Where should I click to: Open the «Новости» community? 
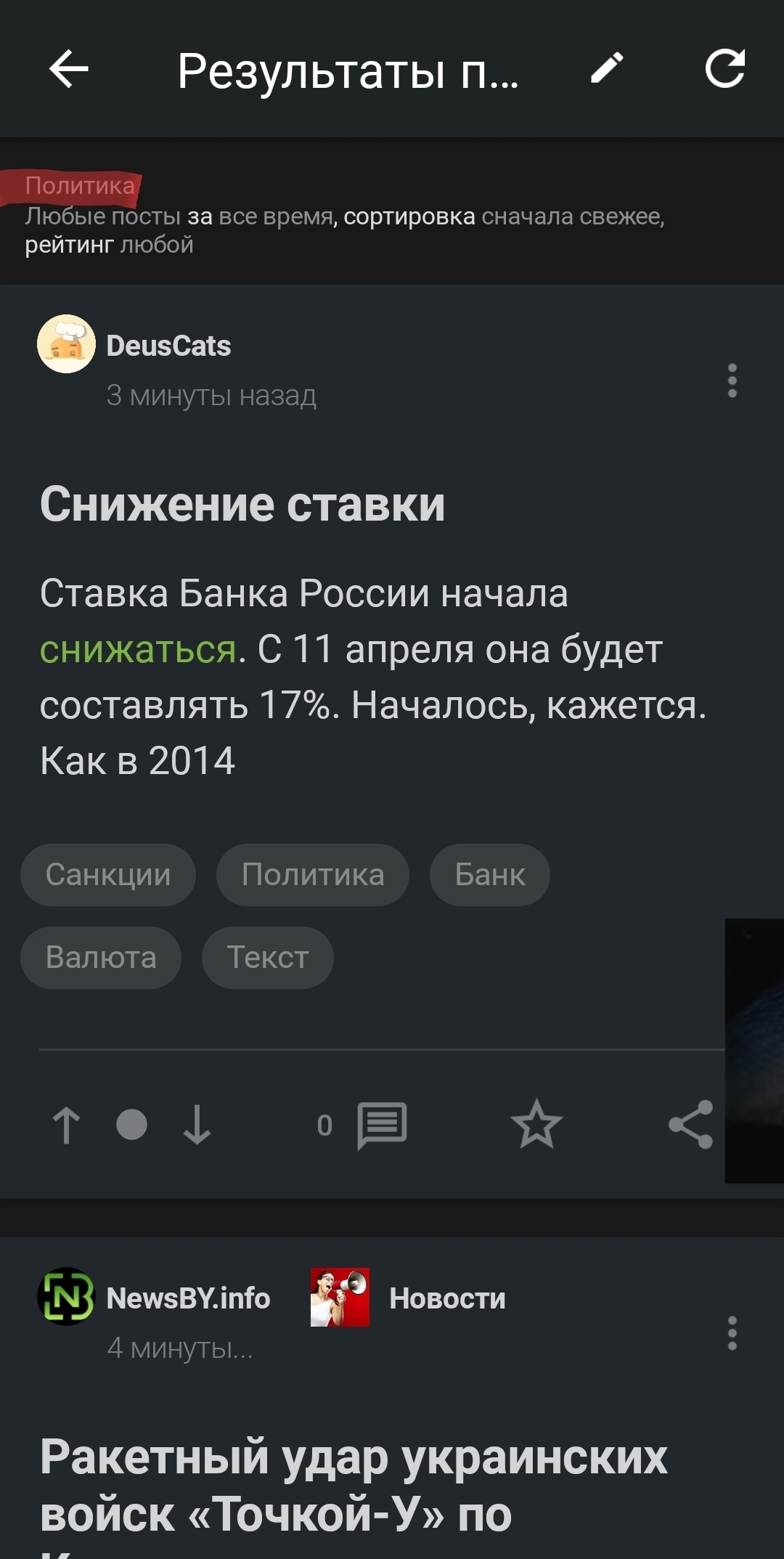pyautogui.click(x=446, y=1298)
